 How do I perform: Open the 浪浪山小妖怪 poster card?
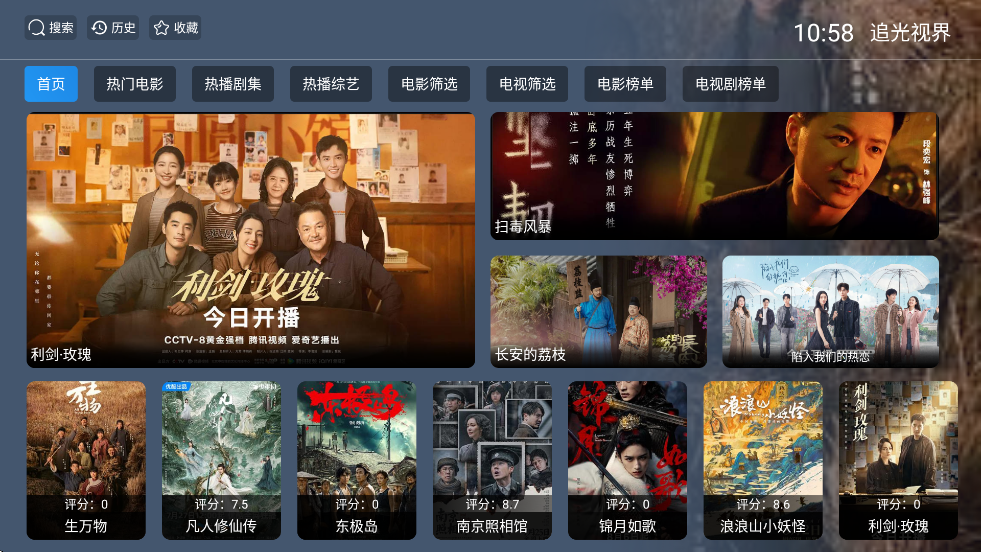coord(763,460)
